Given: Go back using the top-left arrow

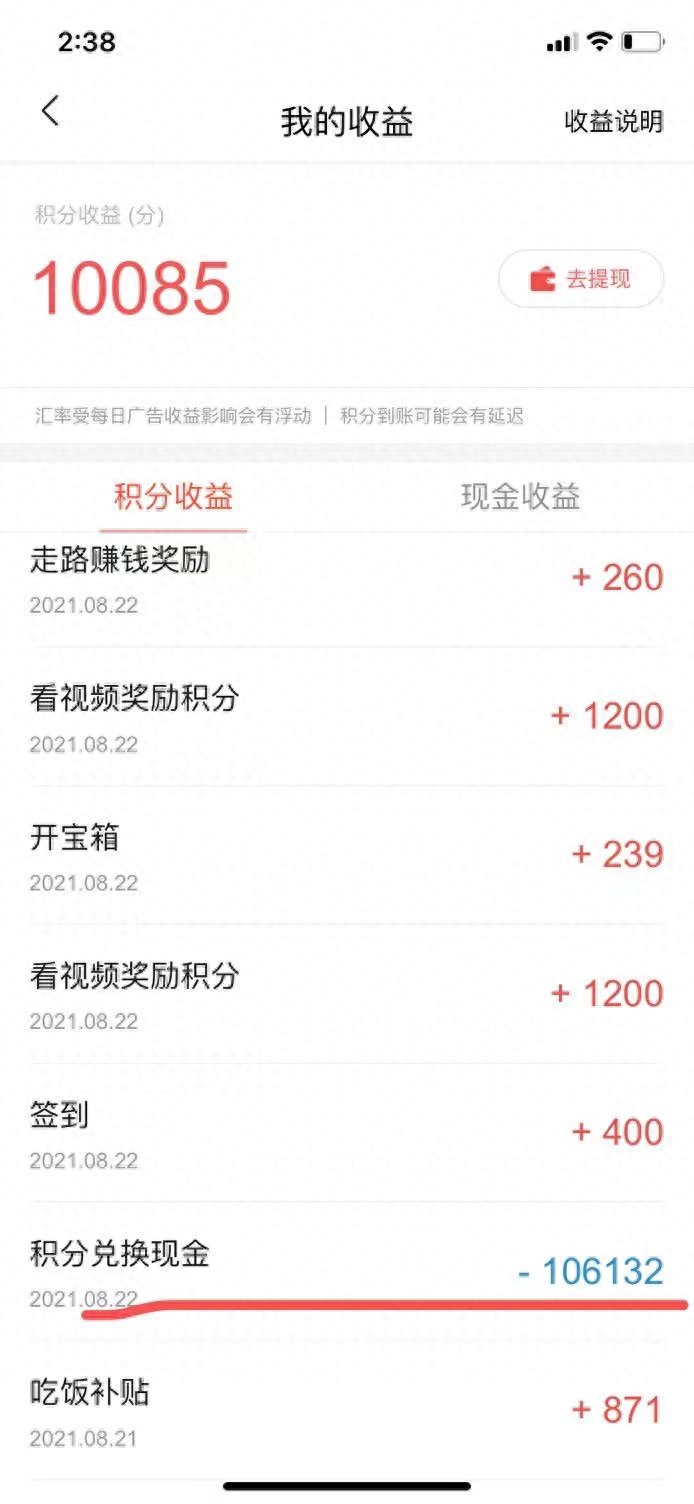Looking at the screenshot, I should [50, 111].
